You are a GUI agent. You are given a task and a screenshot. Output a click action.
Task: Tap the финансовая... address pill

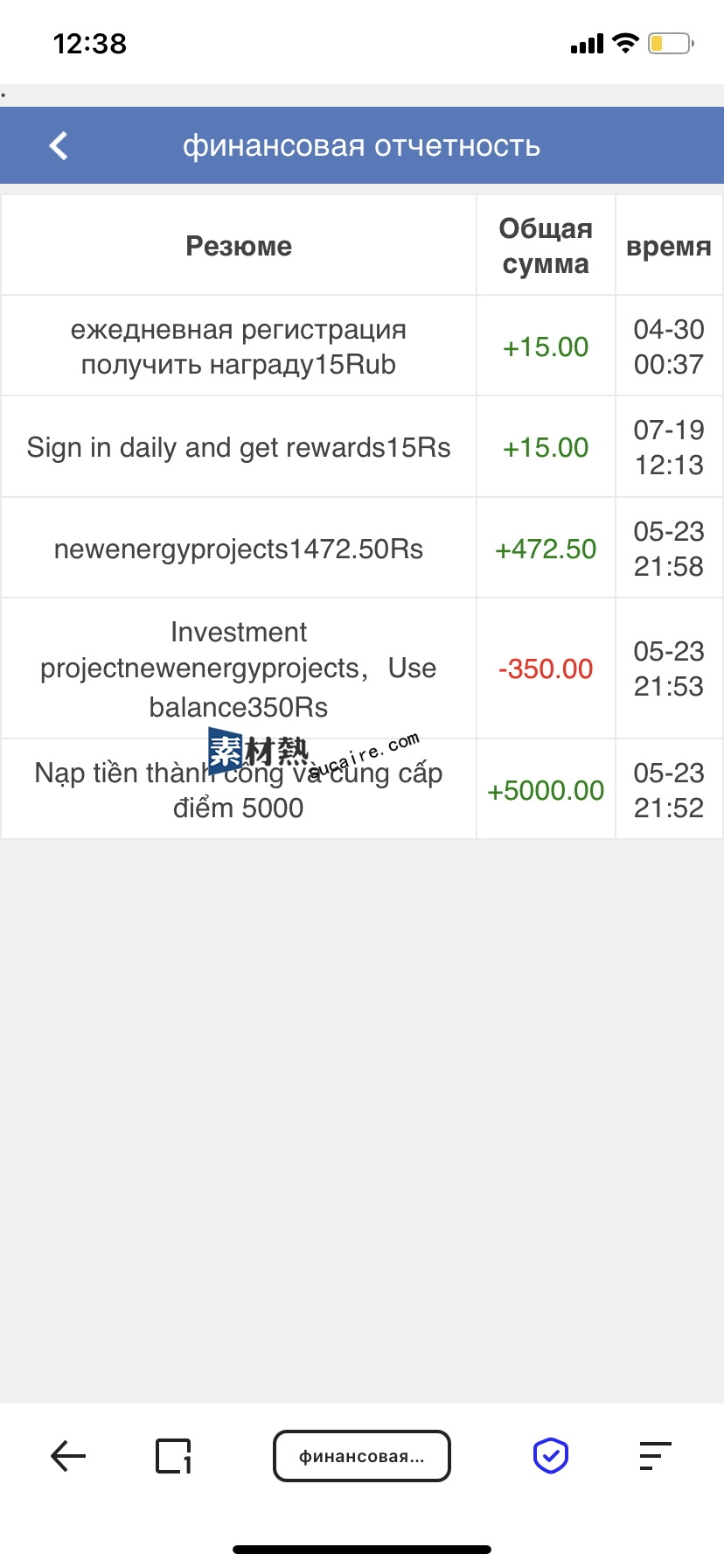[x=362, y=1456]
